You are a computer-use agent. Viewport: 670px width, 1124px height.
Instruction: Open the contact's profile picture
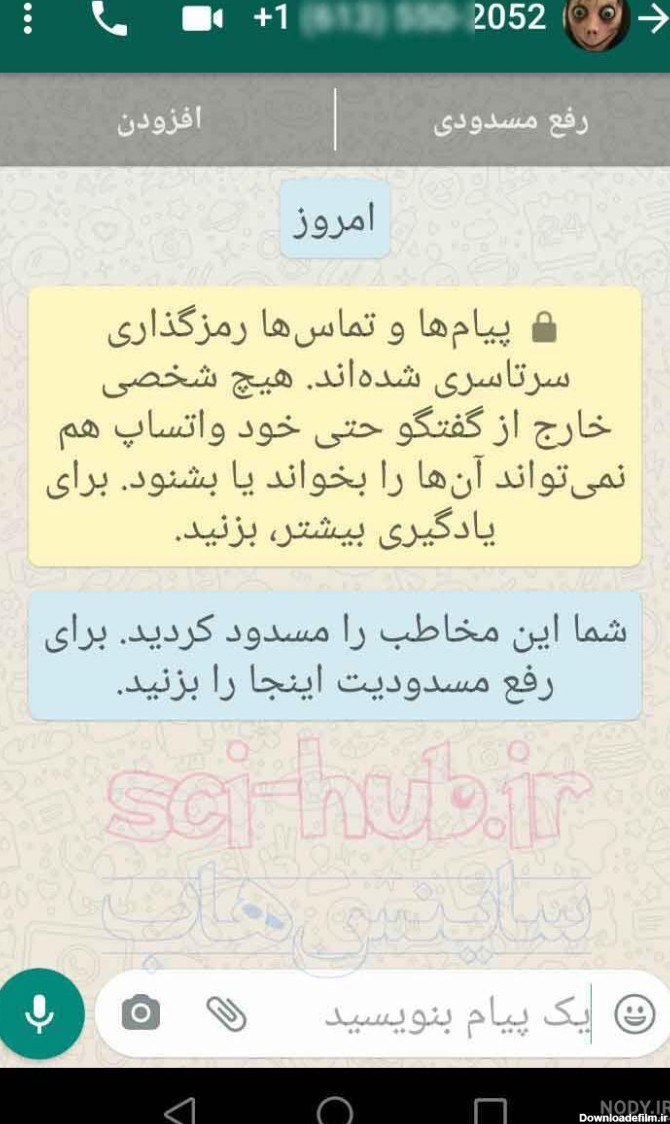coord(597,22)
